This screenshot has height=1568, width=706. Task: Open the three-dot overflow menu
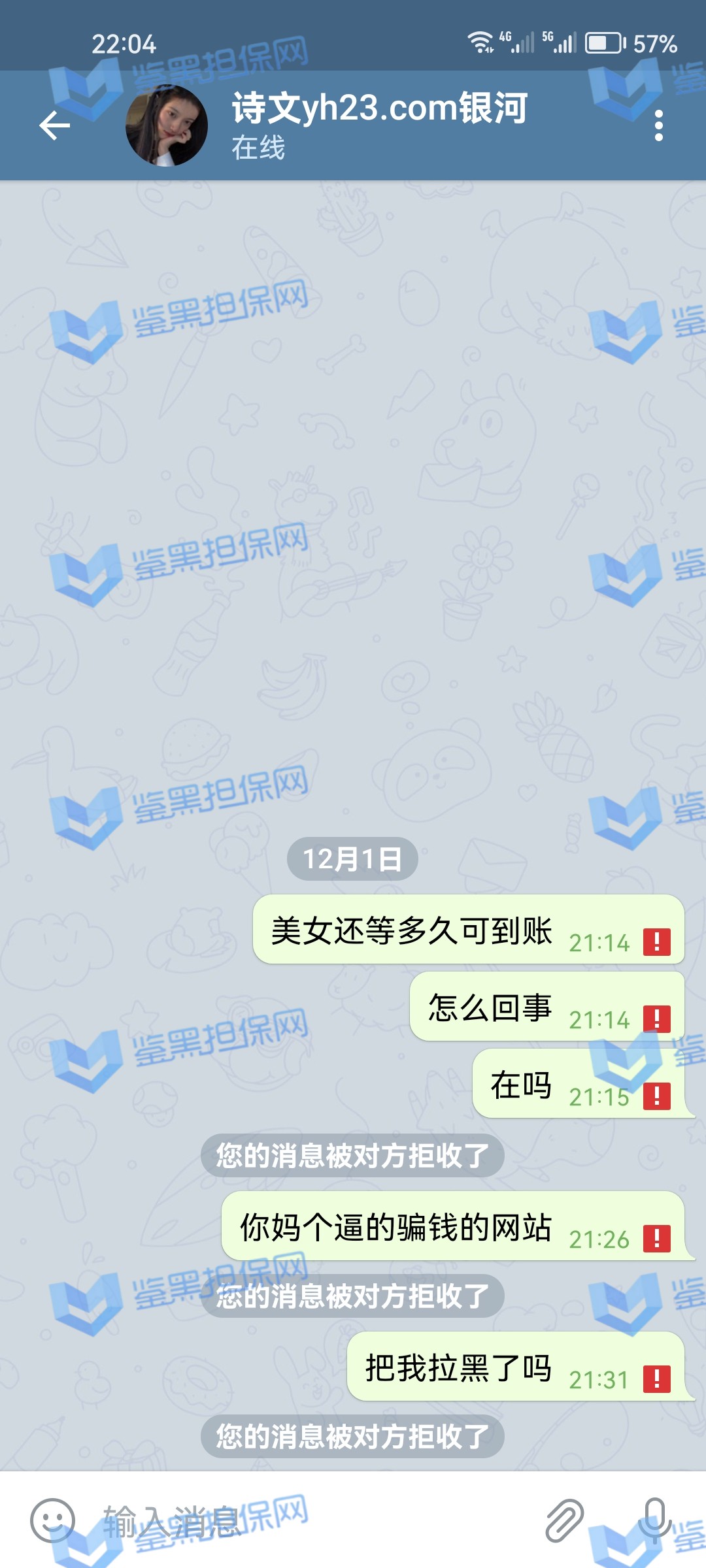click(x=658, y=125)
